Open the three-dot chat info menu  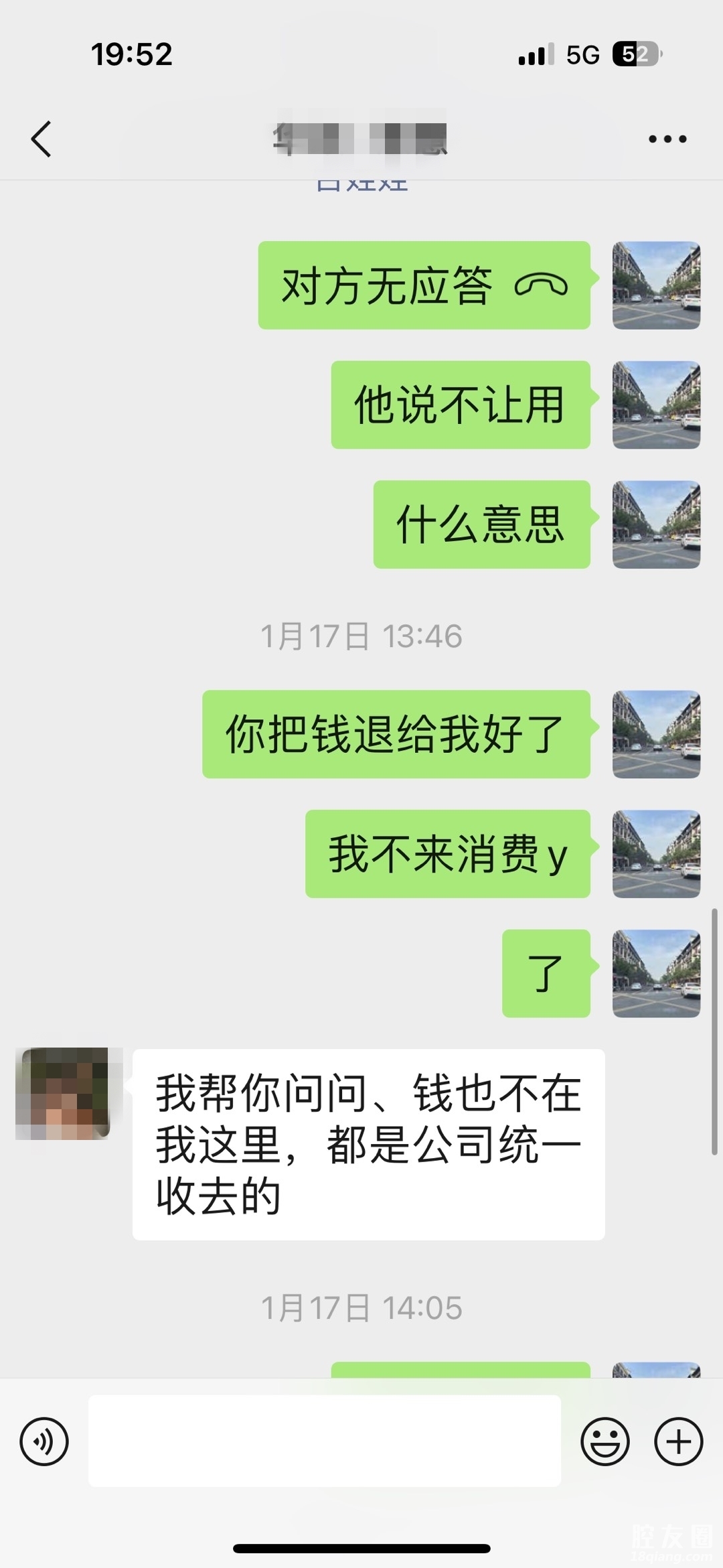[667, 139]
